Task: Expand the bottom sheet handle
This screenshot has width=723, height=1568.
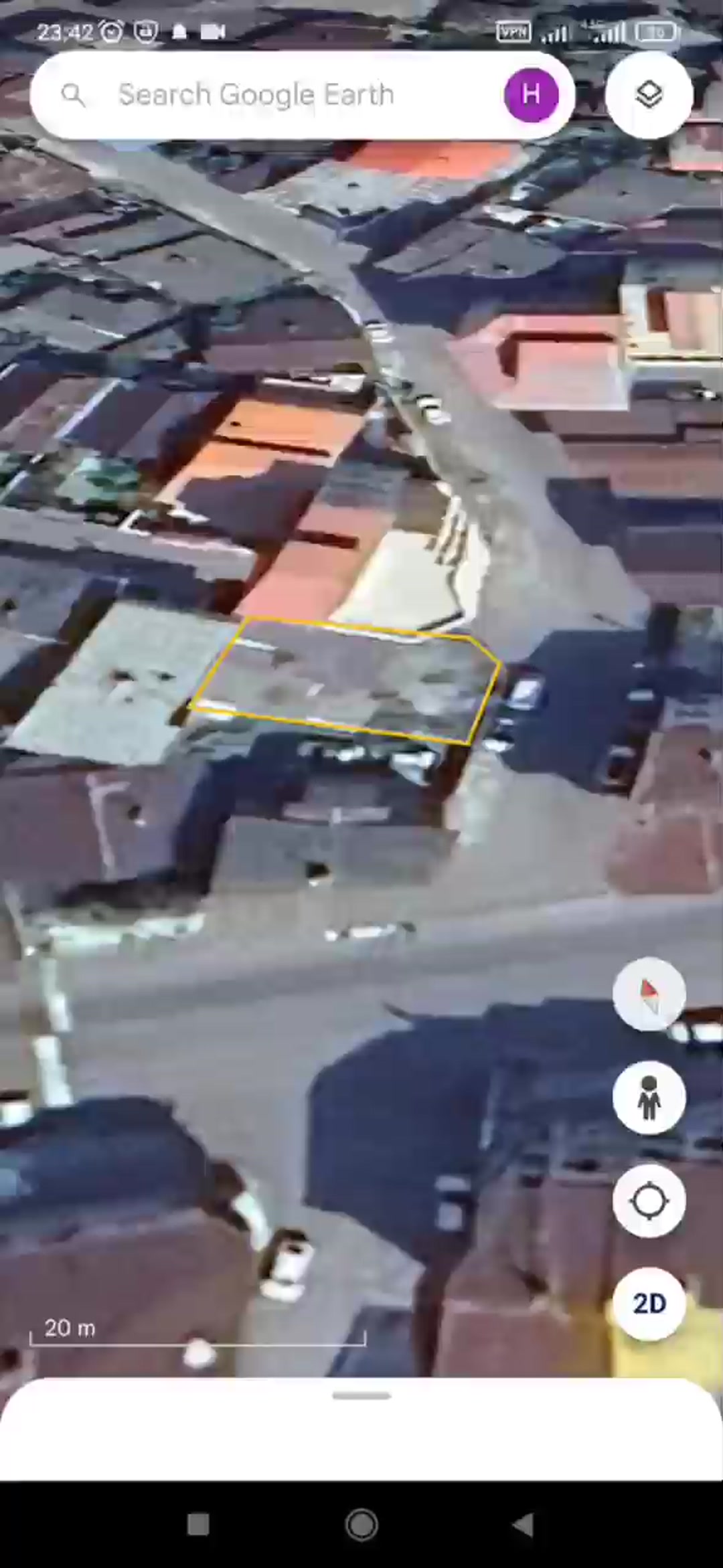Action: tap(361, 1396)
